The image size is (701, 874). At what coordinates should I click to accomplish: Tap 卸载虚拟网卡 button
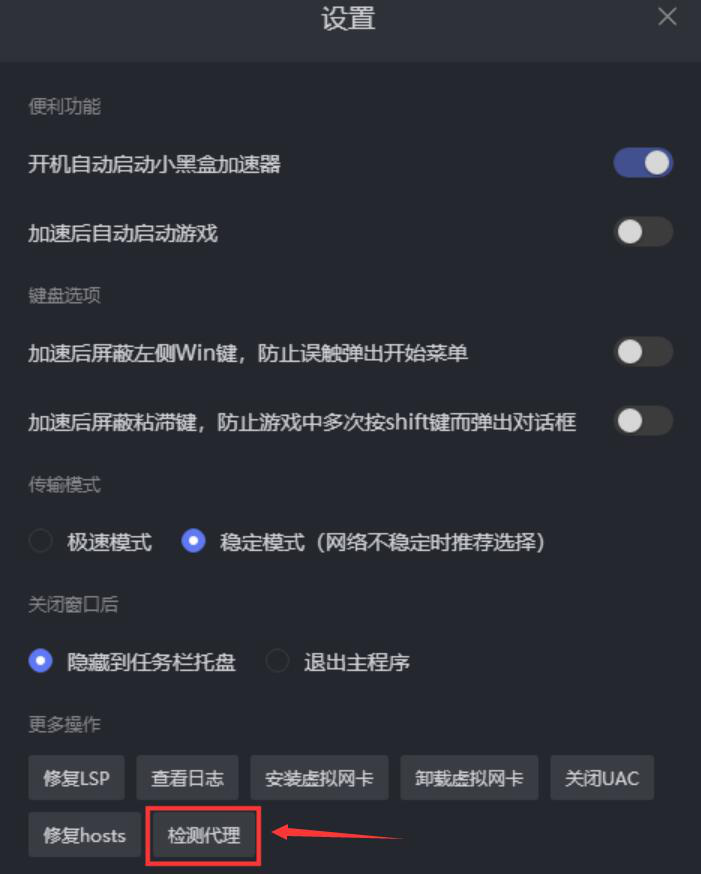(x=469, y=778)
